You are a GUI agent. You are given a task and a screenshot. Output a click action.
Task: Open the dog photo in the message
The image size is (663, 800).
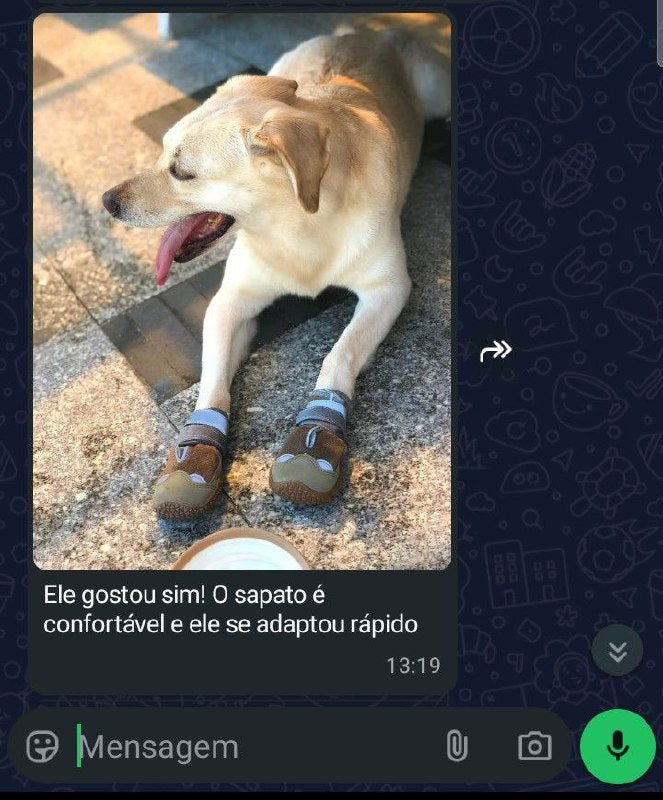coord(242,290)
